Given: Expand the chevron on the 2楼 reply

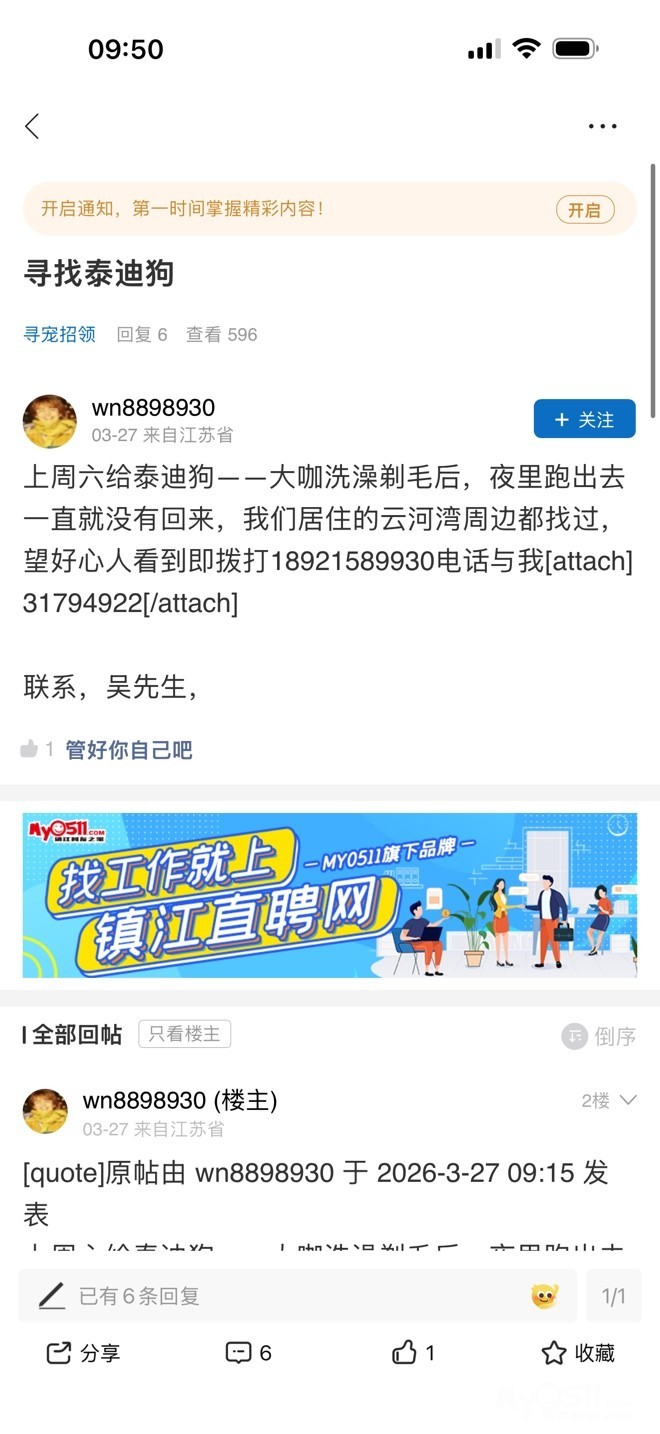Looking at the screenshot, I should (628, 1100).
